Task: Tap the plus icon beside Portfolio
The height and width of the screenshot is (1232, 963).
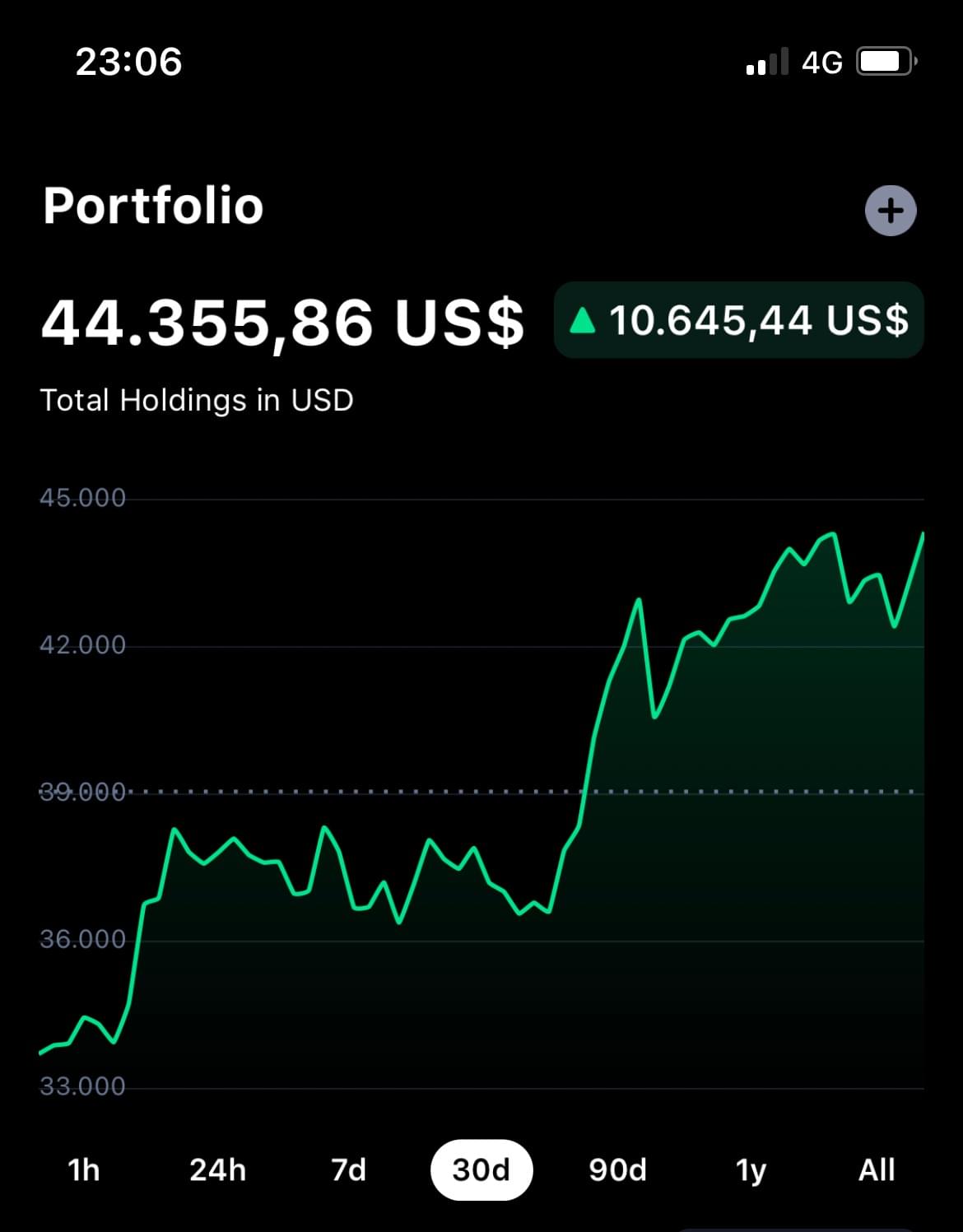Action: [890, 211]
